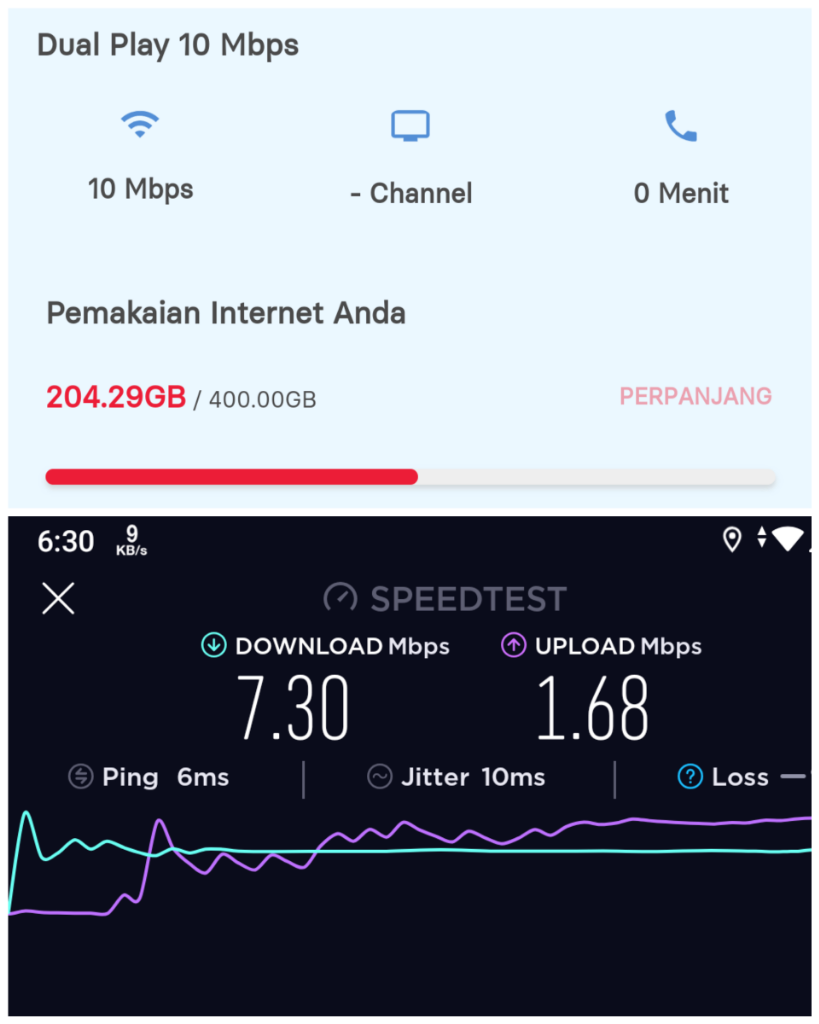The height and width of the screenshot is (1024, 819).
Task: Click the Speedtest gauge logo icon
Action: click(339, 598)
